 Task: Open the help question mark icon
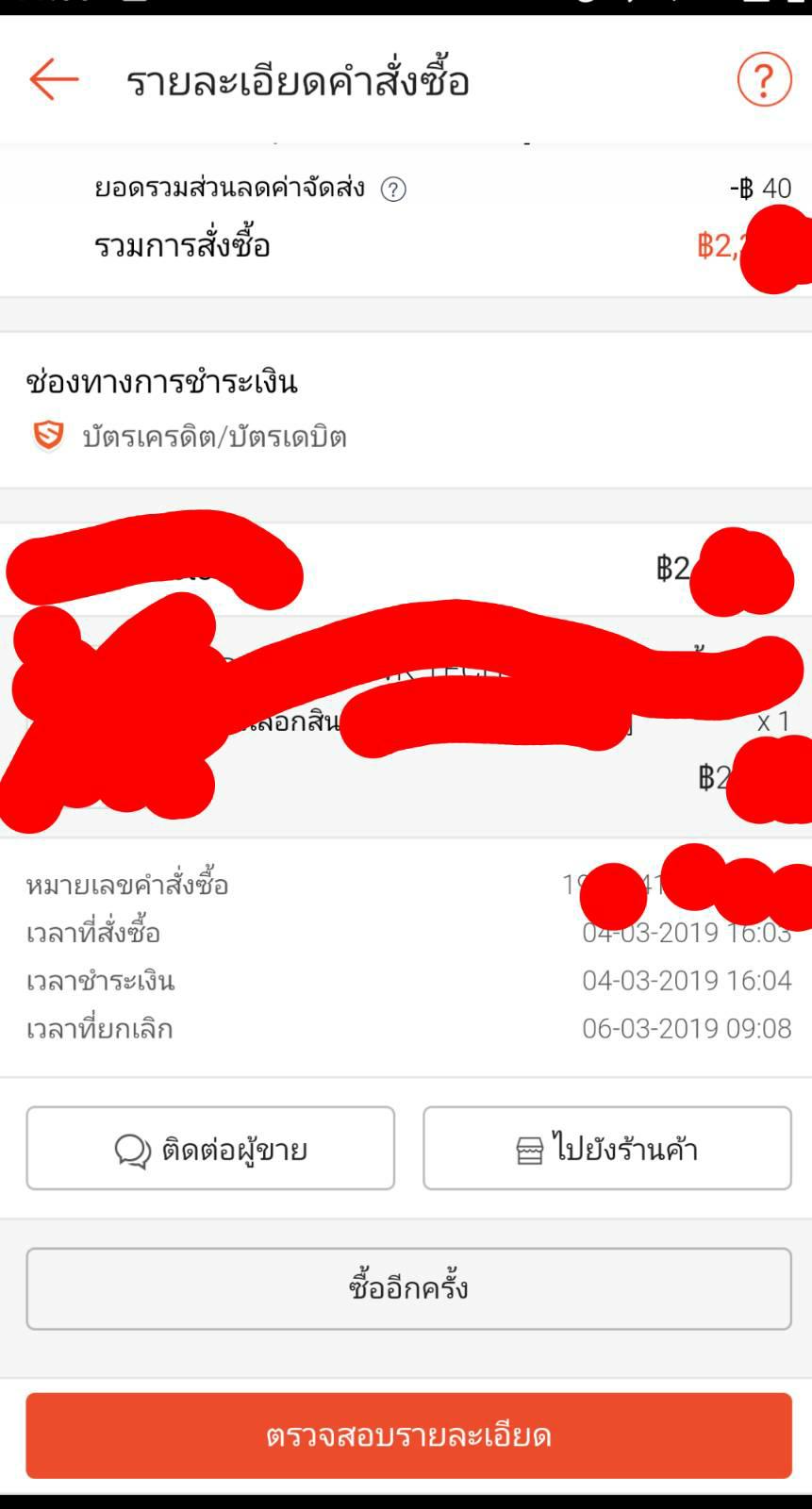(x=764, y=80)
